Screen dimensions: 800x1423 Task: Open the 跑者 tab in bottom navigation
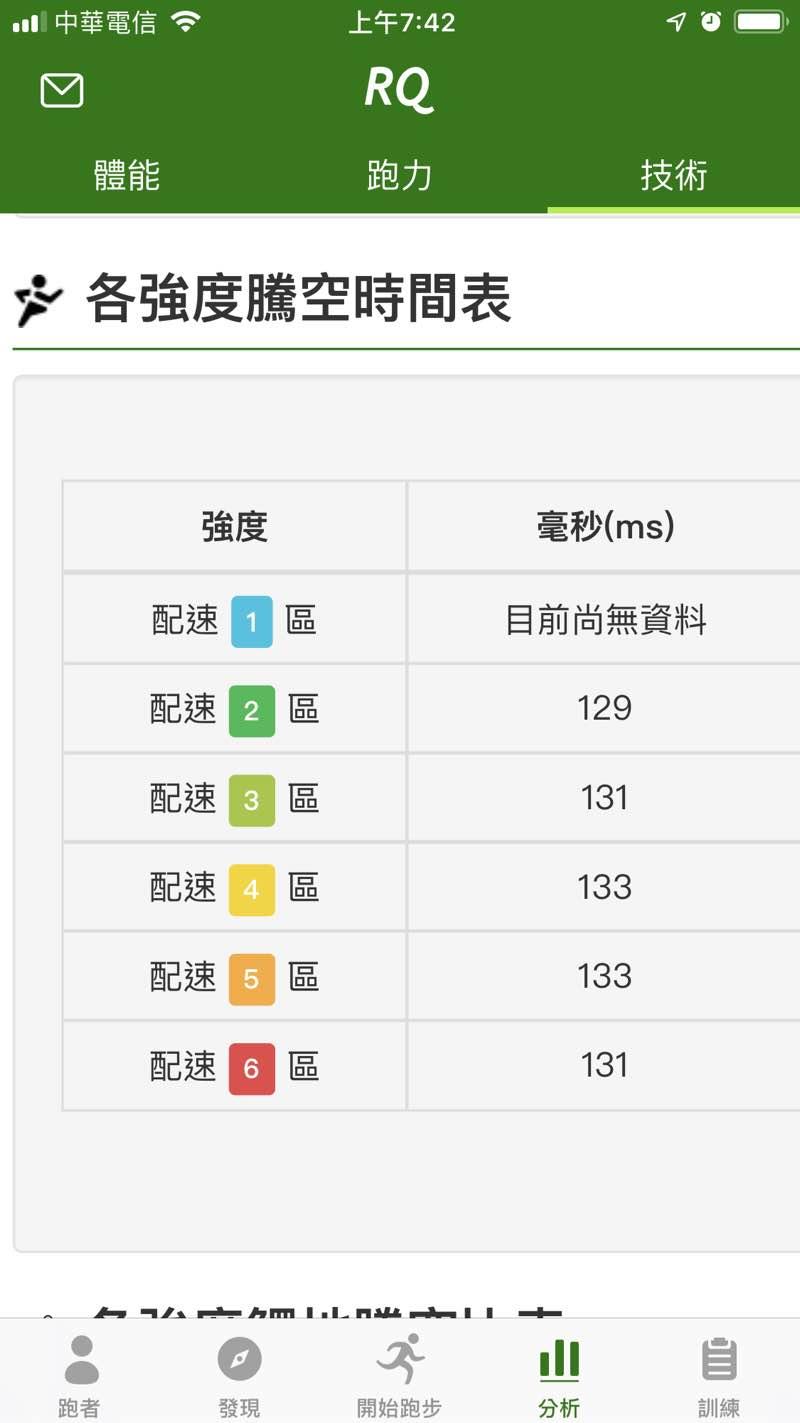click(80, 1377)
